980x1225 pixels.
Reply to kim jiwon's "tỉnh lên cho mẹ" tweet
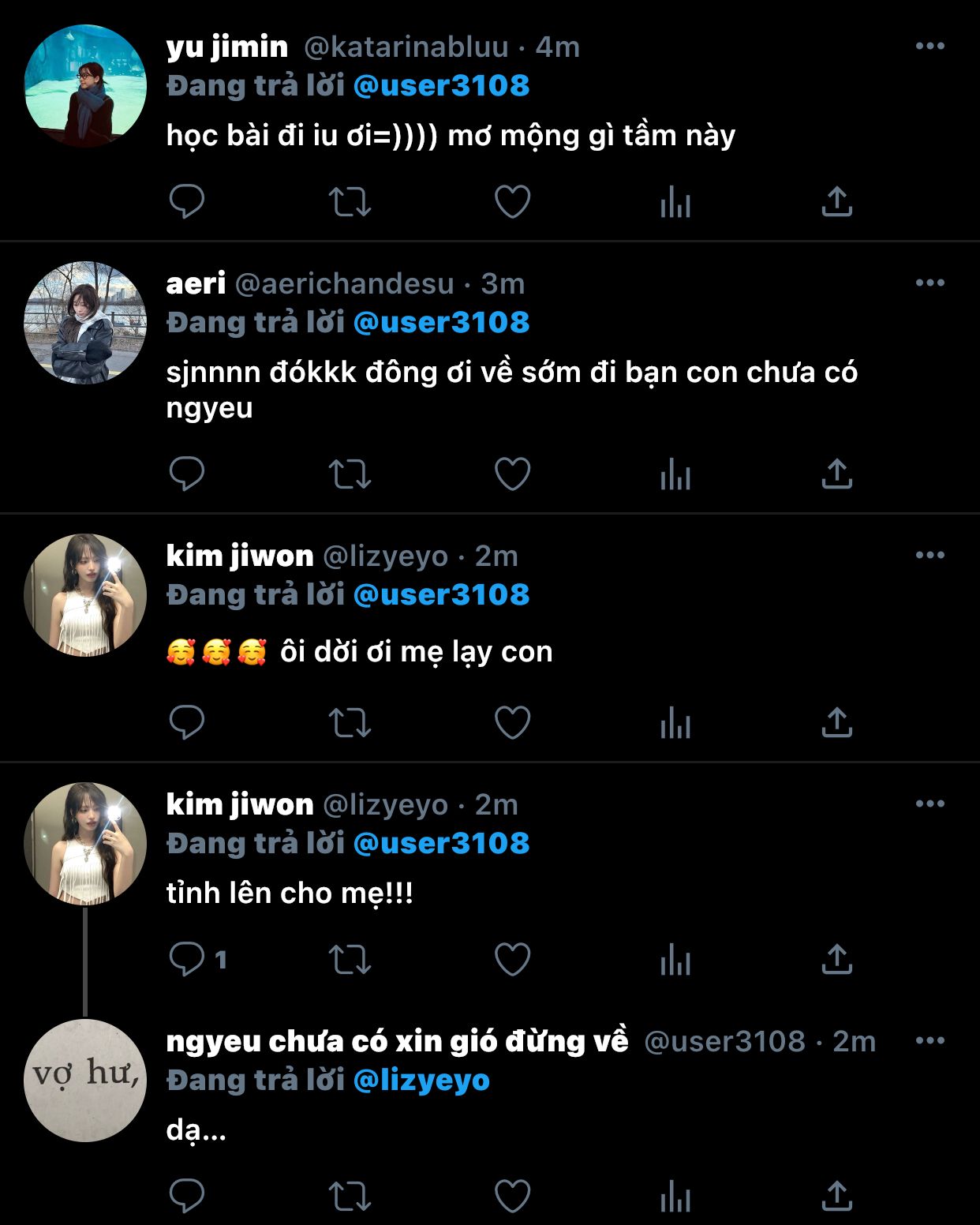click(187, 959)
